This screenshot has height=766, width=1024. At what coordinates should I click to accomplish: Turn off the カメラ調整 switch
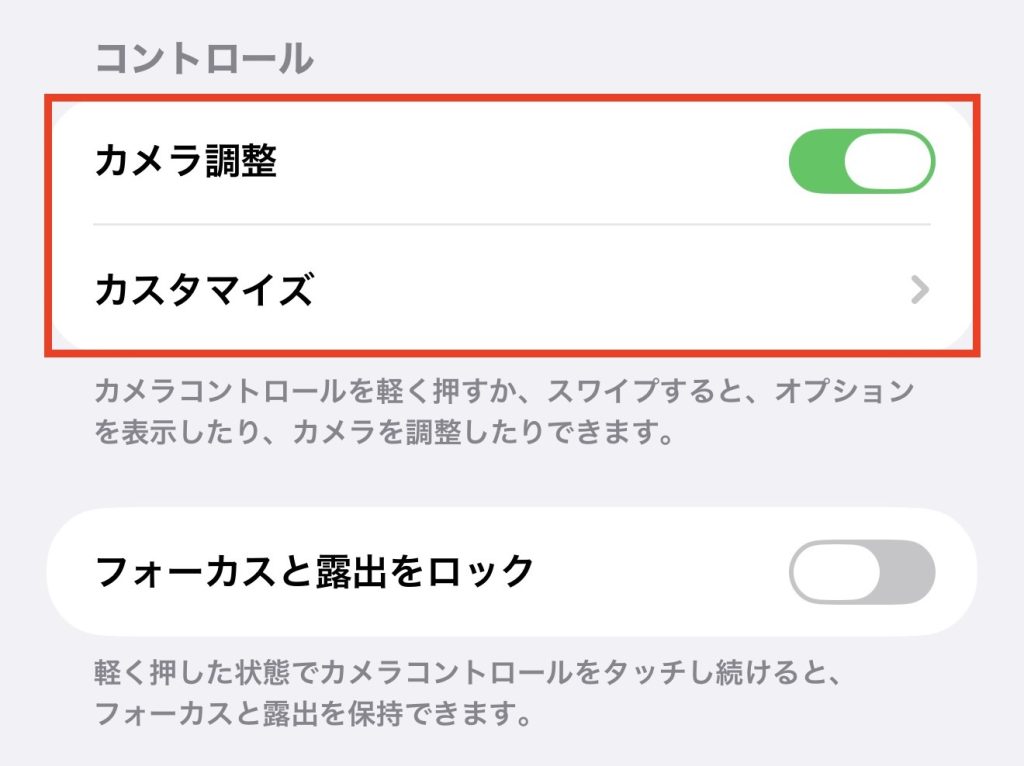tap(861, 161)
